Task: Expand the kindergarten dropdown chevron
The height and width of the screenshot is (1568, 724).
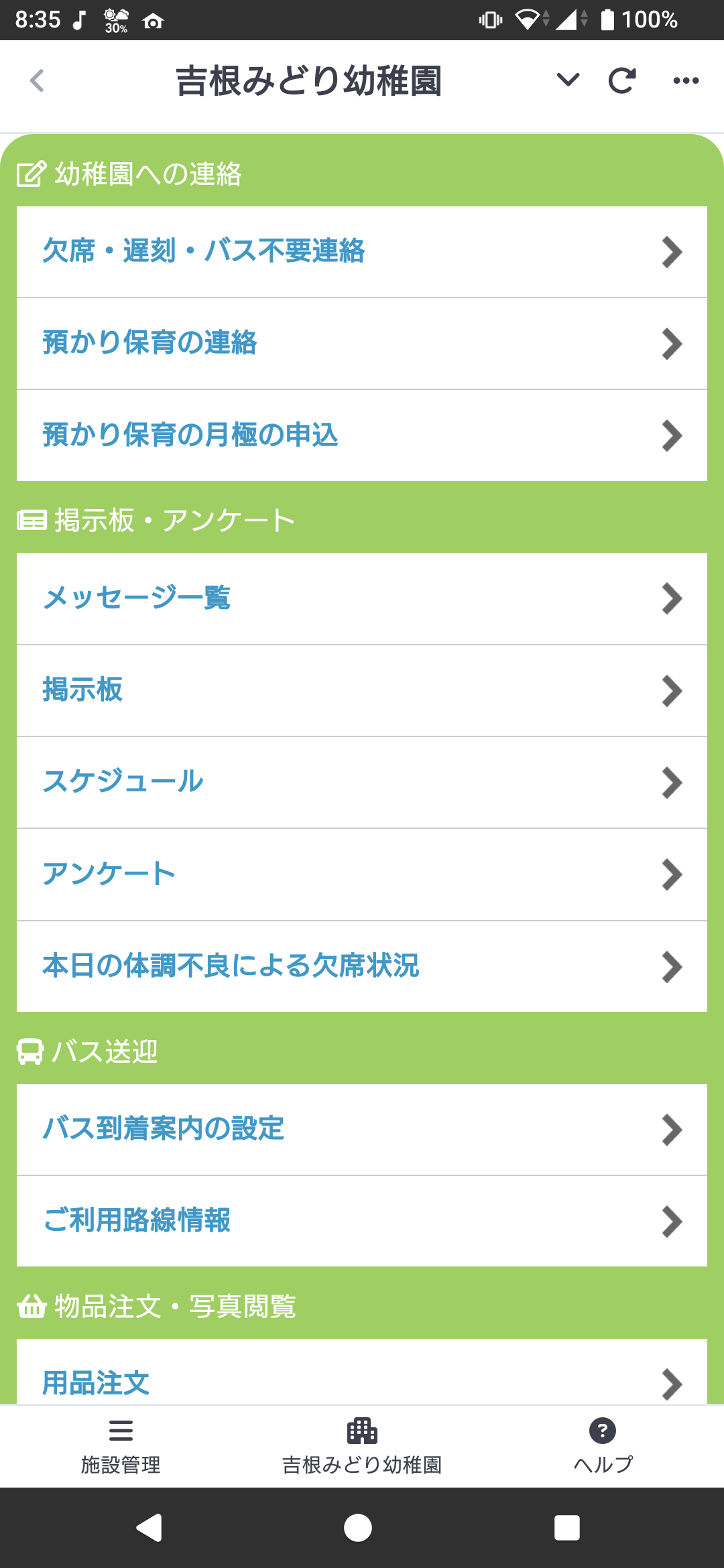Action: coord(568,80)
